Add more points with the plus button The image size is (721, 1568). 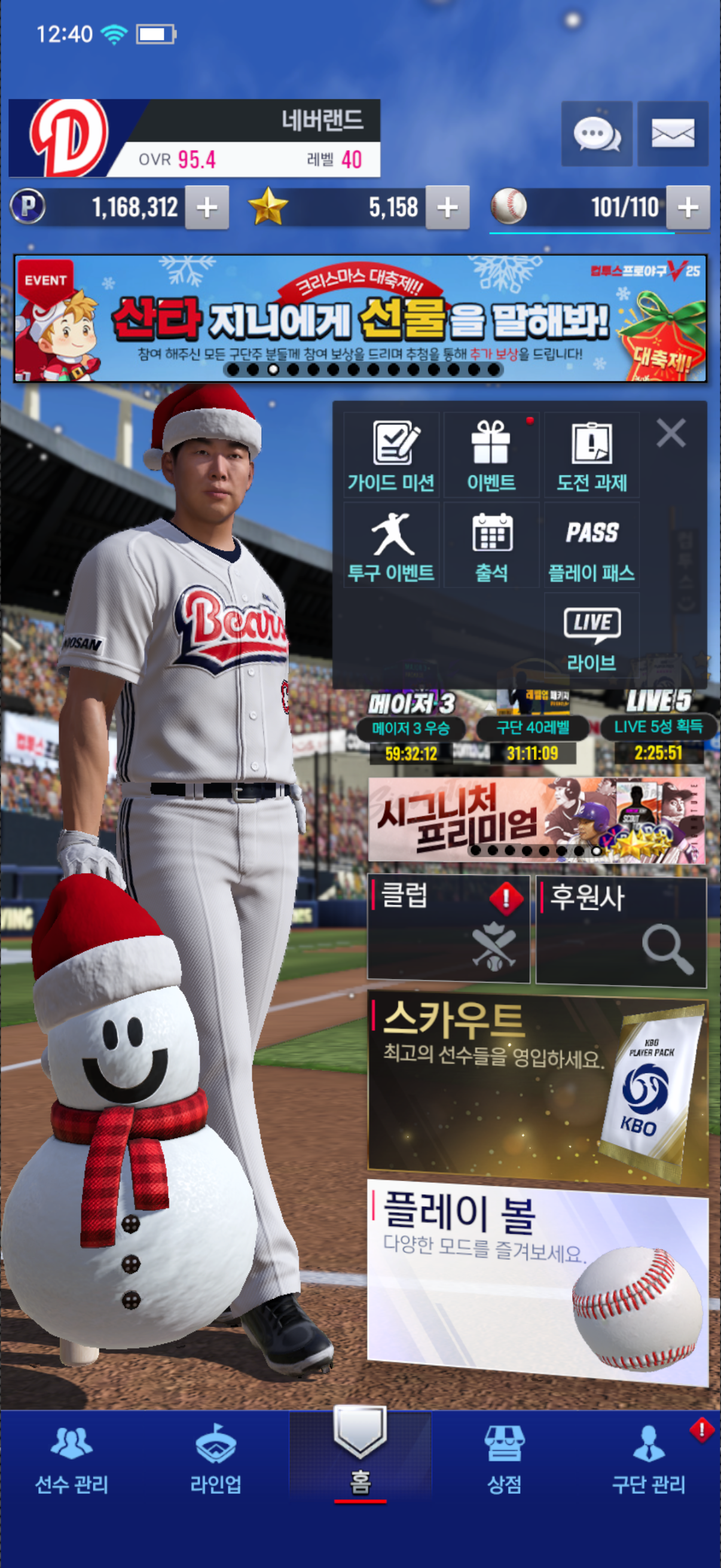207,208
